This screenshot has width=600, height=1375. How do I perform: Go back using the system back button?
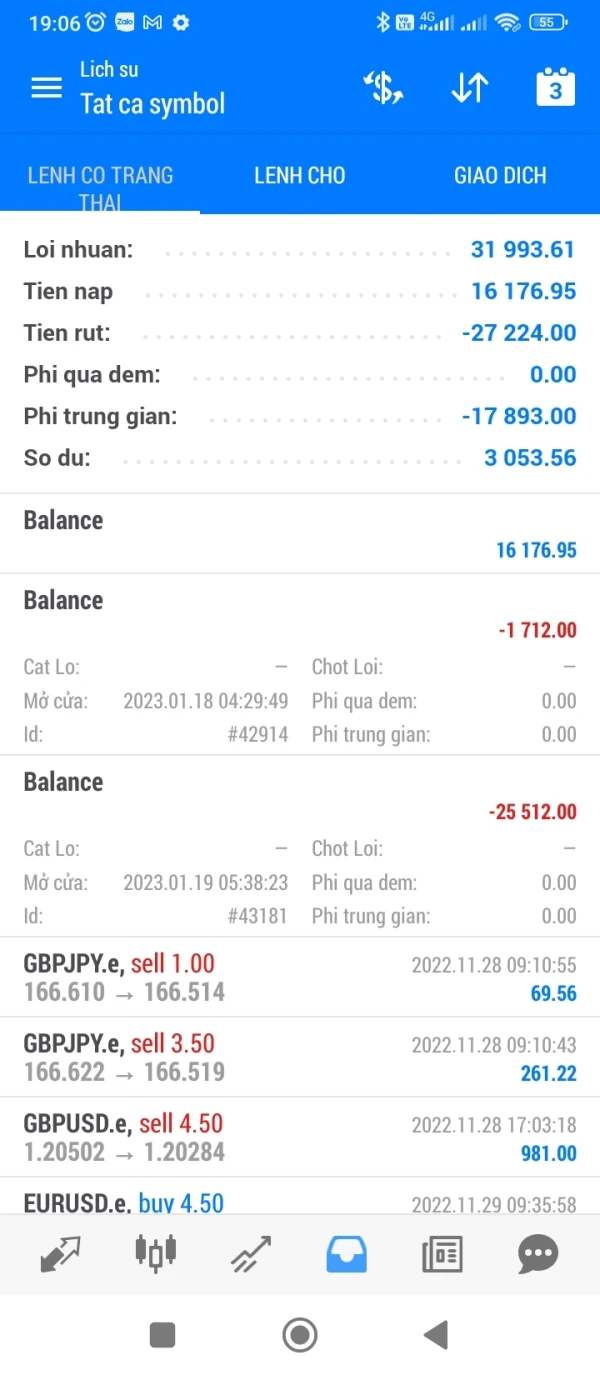click(435, 1334)
